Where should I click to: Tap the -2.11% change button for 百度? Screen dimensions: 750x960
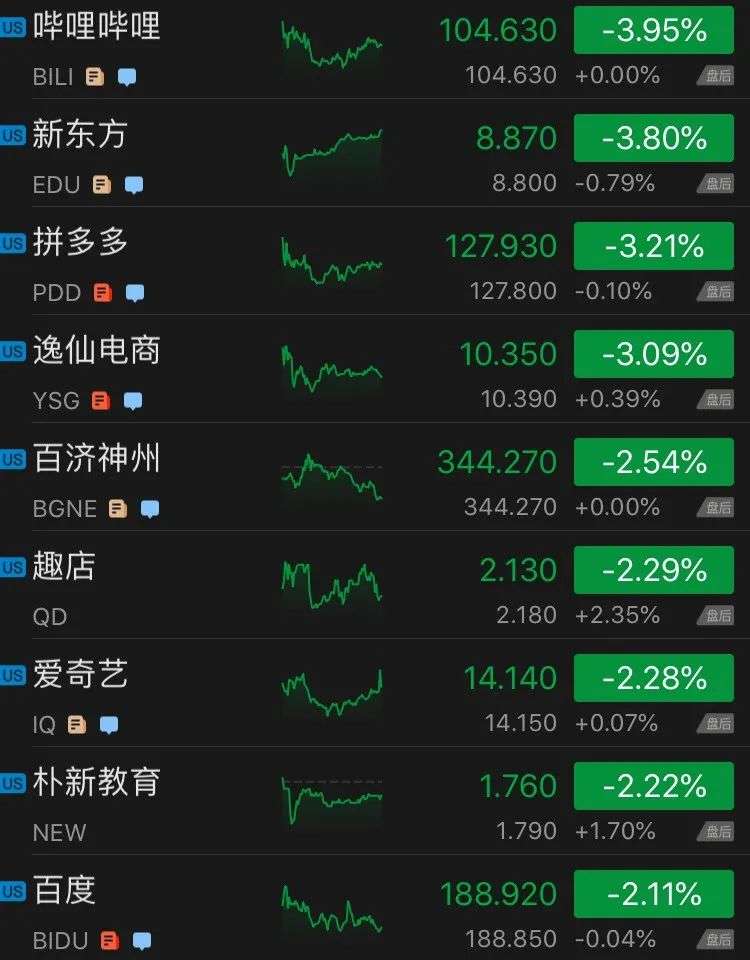pyautogui.click(x=654, y=894)
